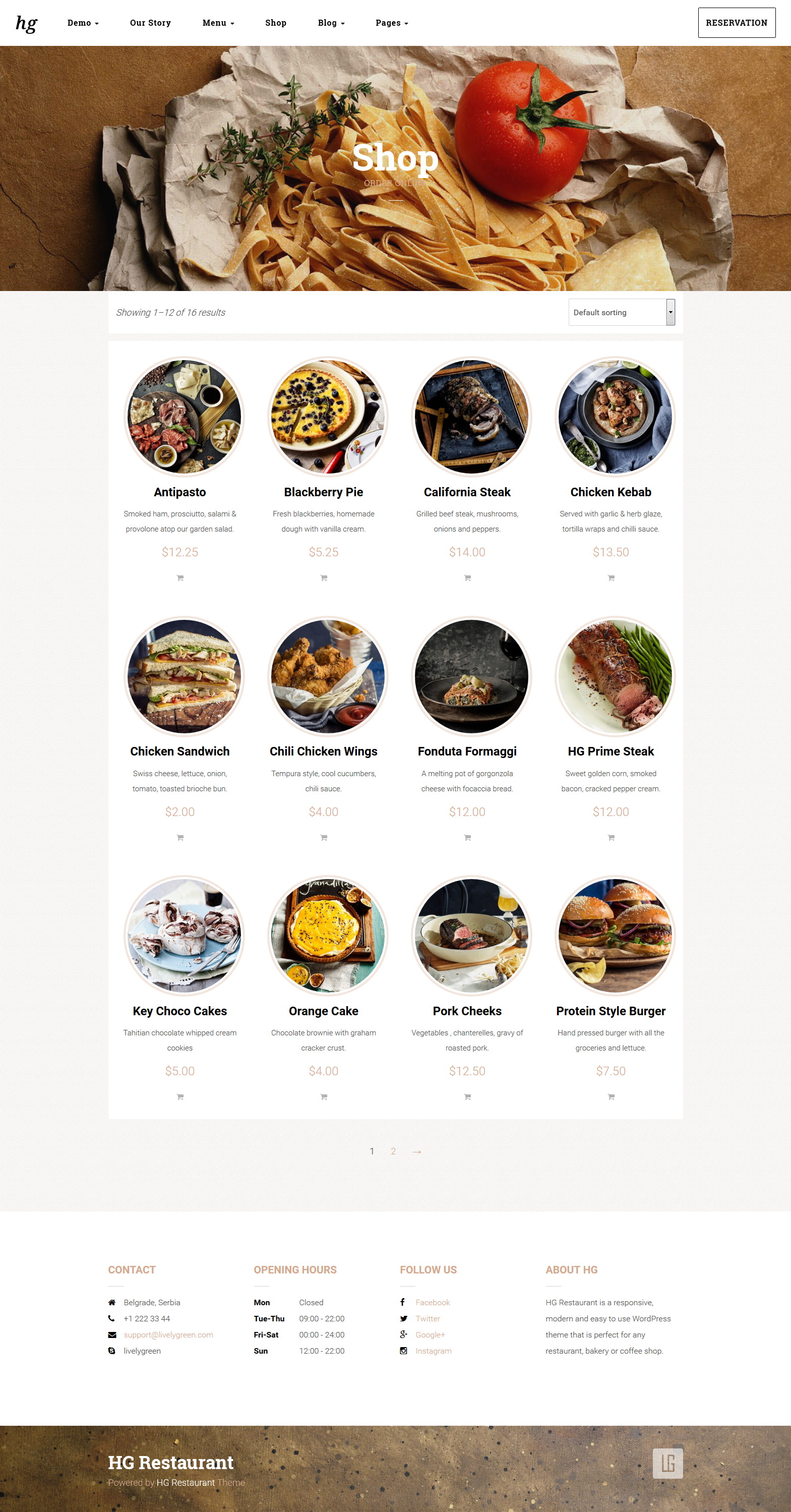
Task: Open the support@livelygreen.com email link
Action: [168, 1335]
